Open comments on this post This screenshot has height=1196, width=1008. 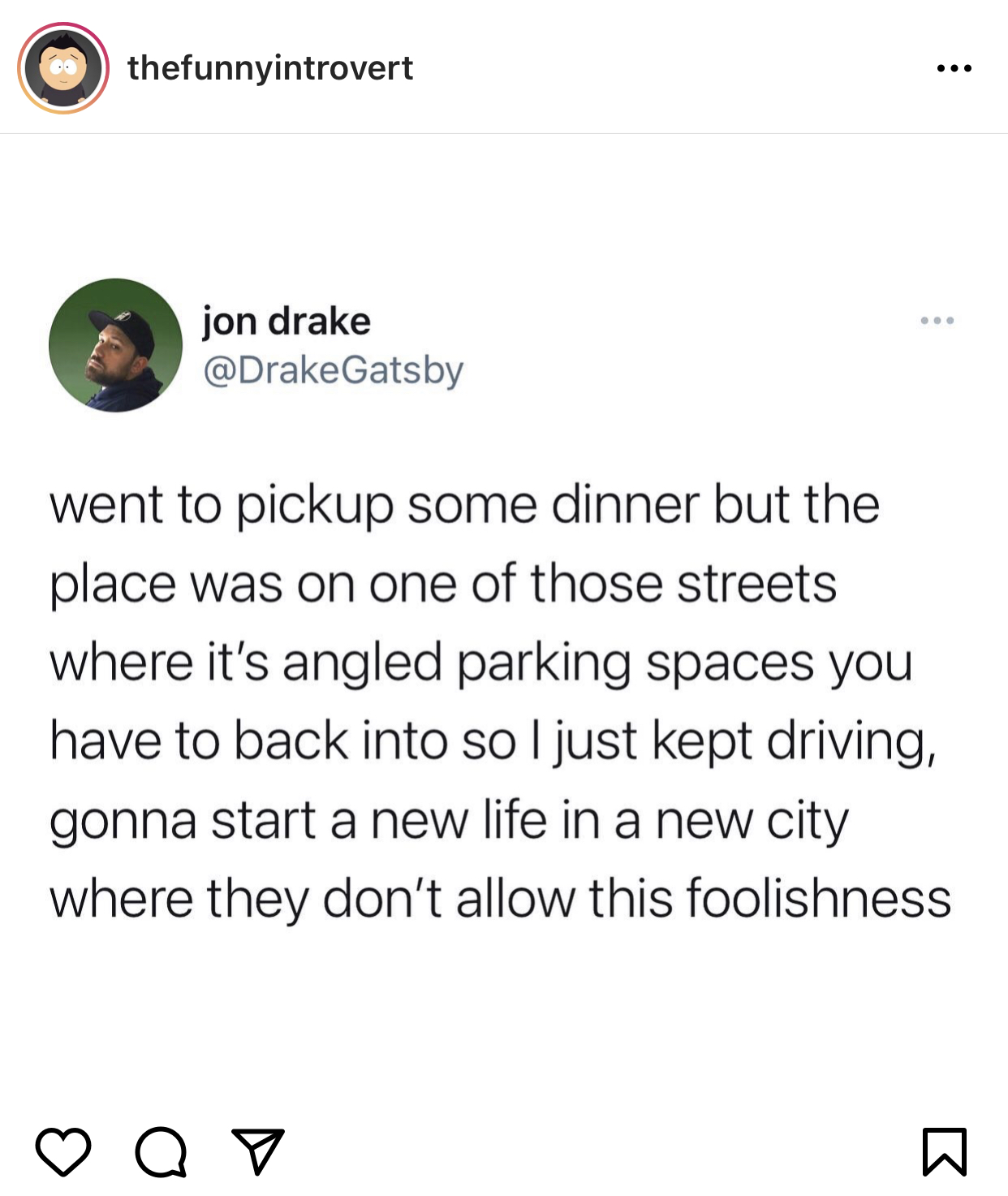(x=161, y=1151)
